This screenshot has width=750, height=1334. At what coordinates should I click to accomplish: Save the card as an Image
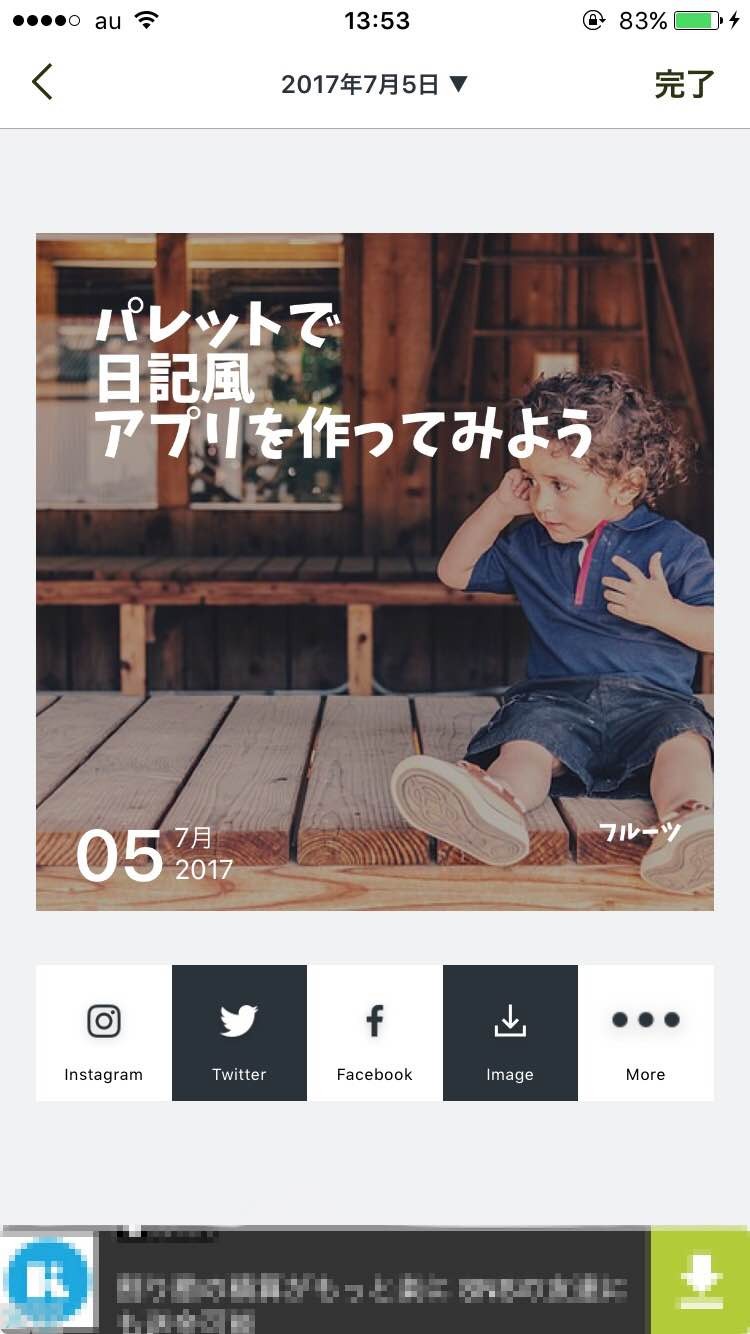tap(510, 1033)
